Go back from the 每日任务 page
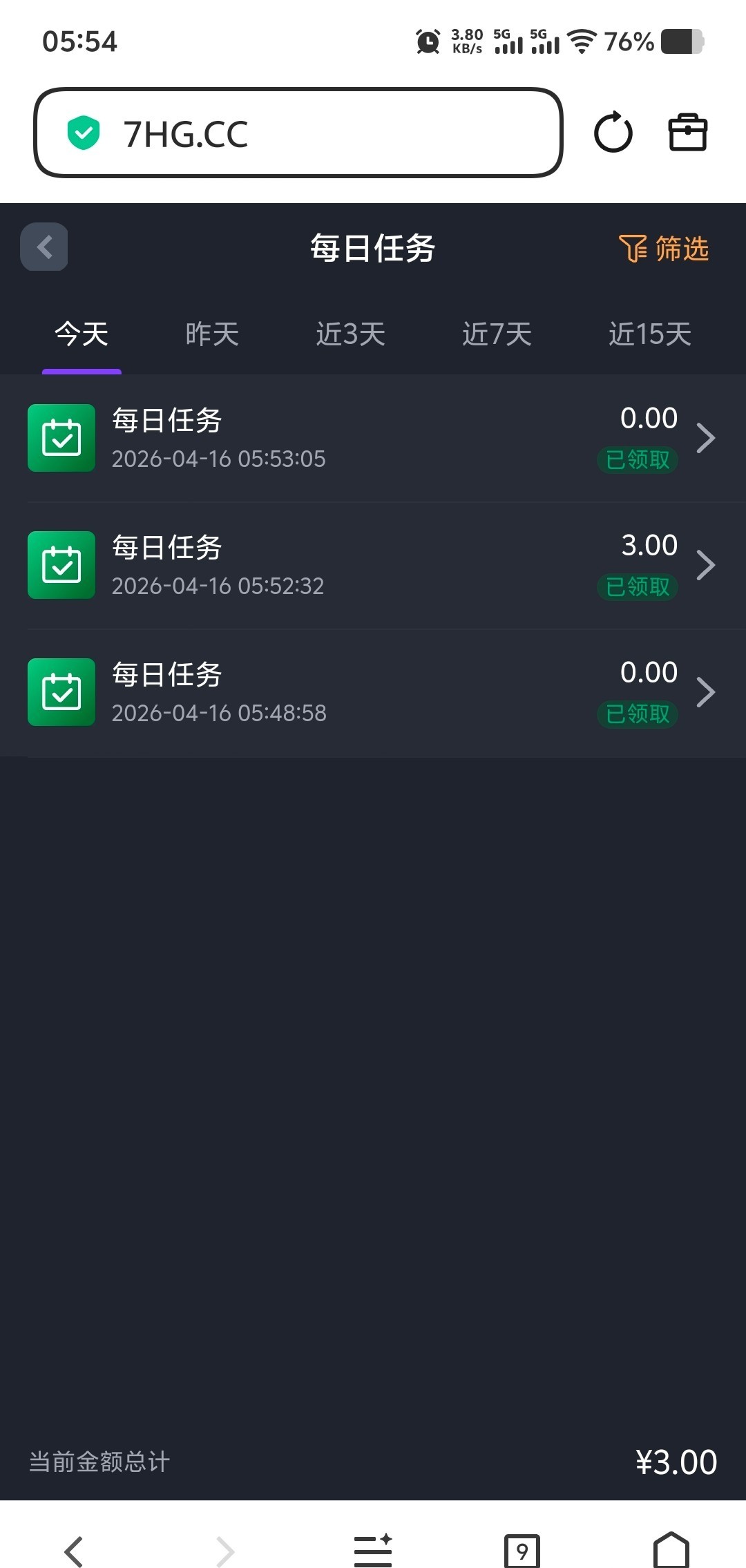 pyautogui.click(x=44, y=247)
